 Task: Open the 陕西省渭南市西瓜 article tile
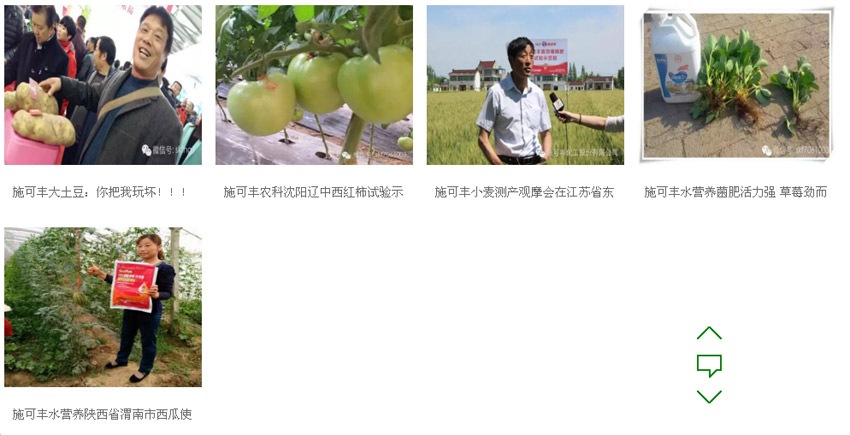click(103, 308)
